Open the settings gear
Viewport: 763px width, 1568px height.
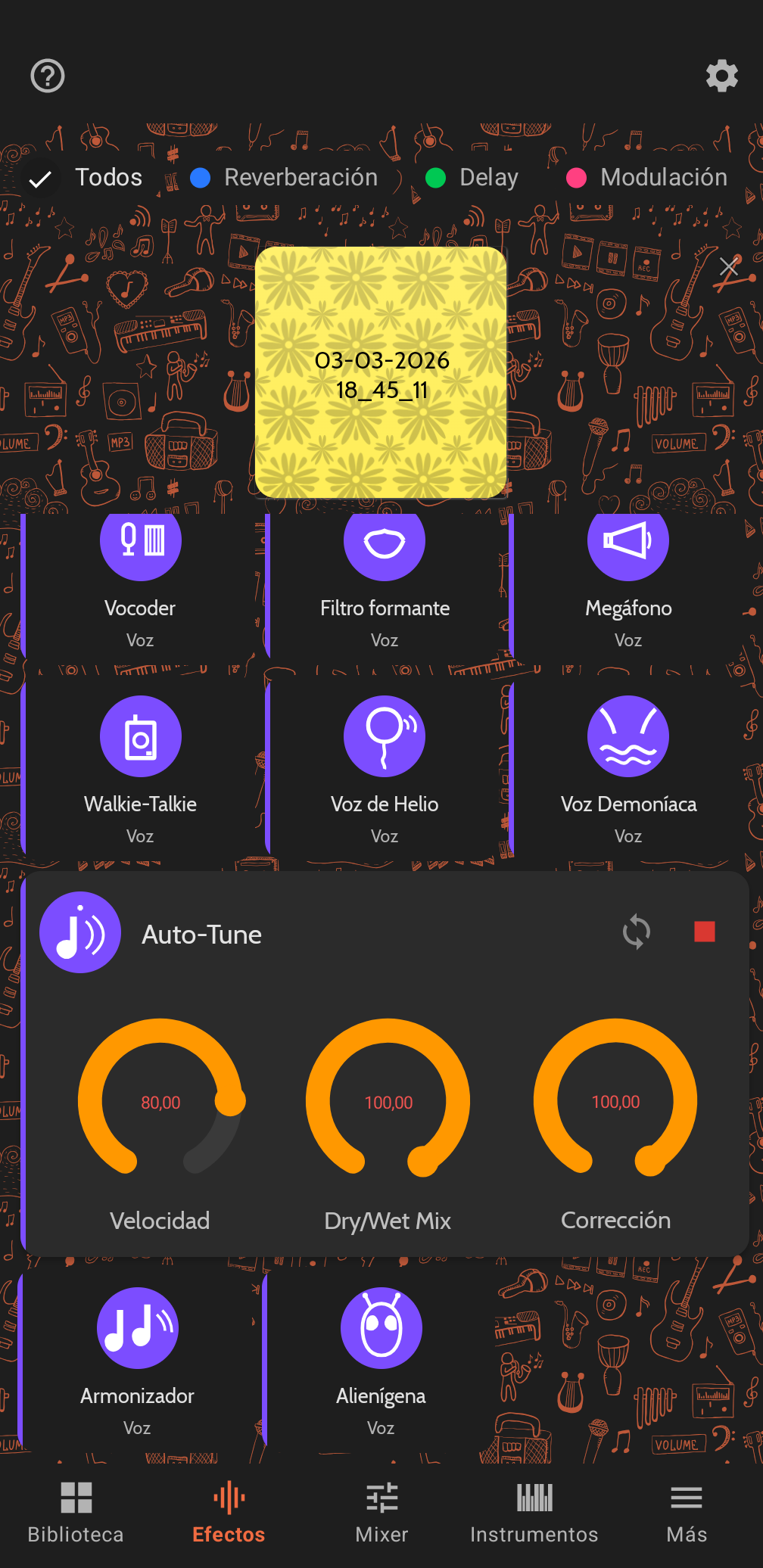tap(721, 76)
